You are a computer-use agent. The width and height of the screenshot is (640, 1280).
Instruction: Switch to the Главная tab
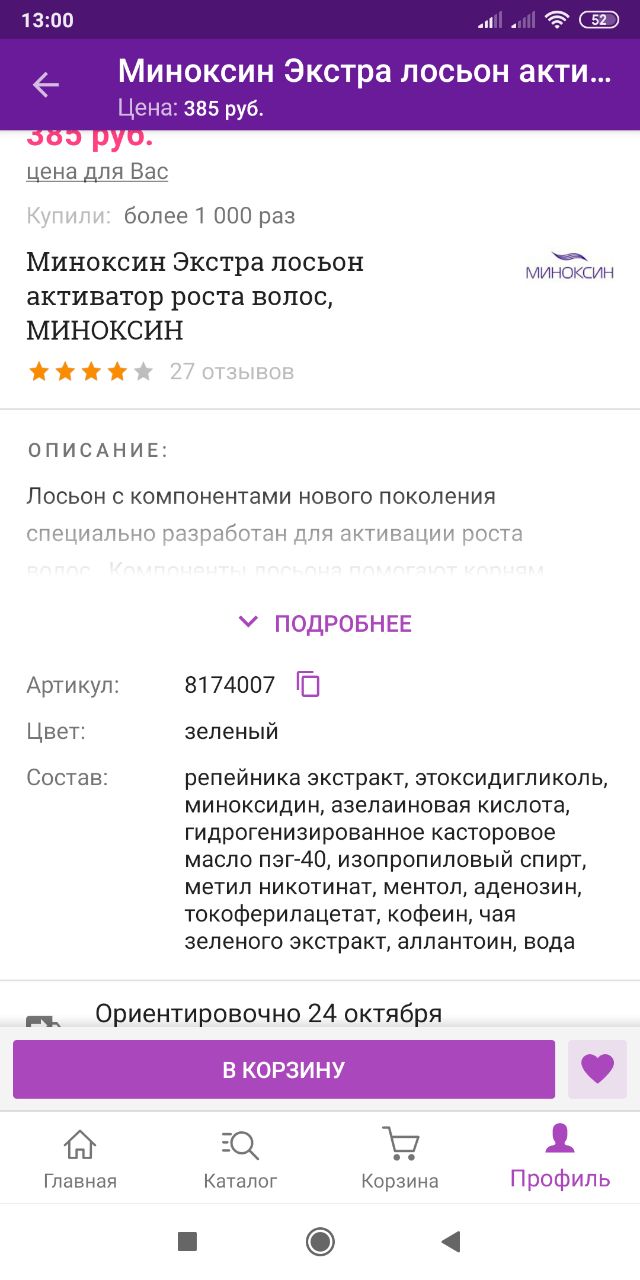tap(80, 1159)
